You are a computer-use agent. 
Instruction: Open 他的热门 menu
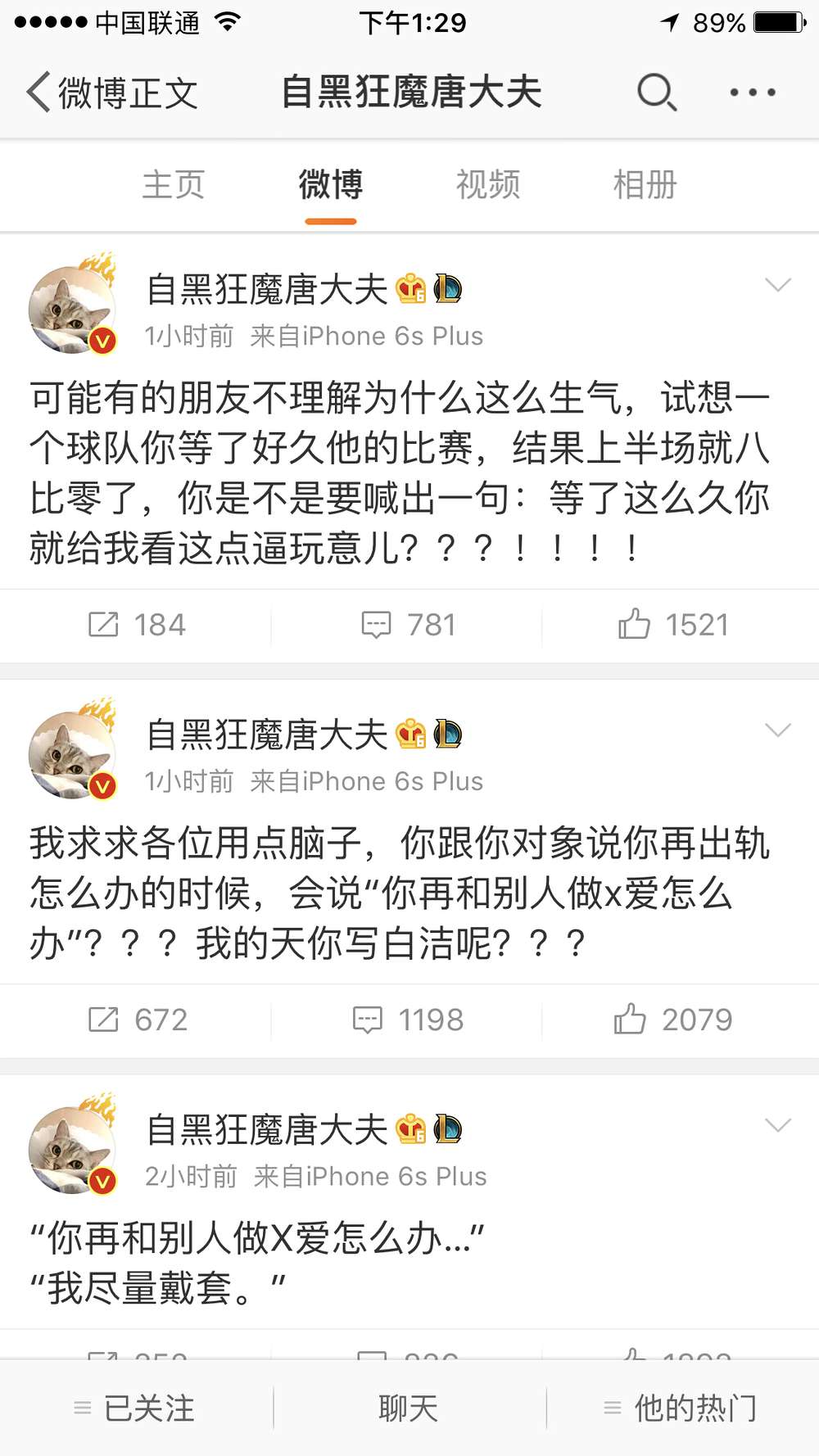(x=681, y=1409)
